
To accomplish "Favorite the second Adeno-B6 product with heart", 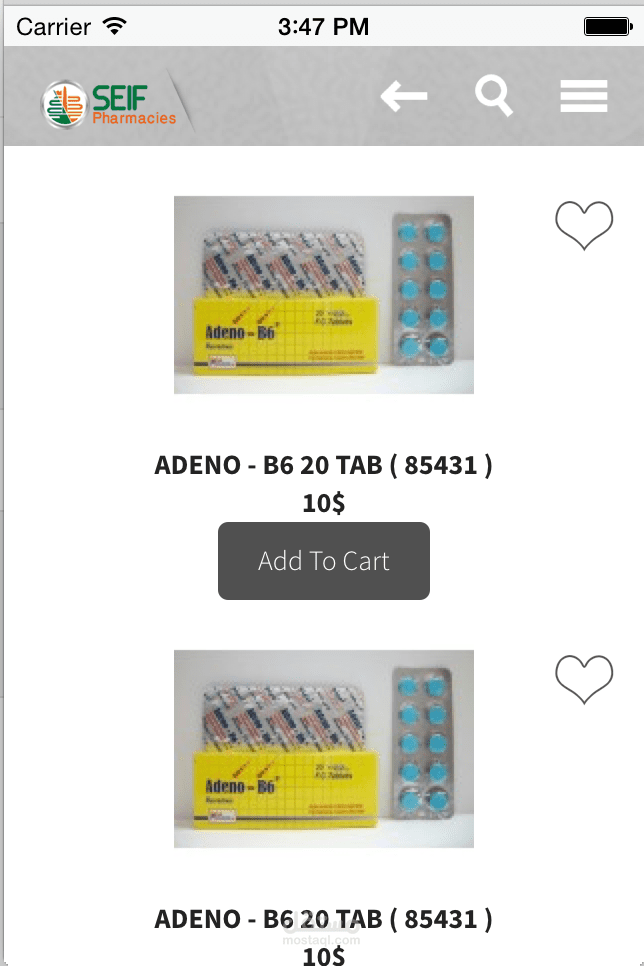I will click(584, 679).
